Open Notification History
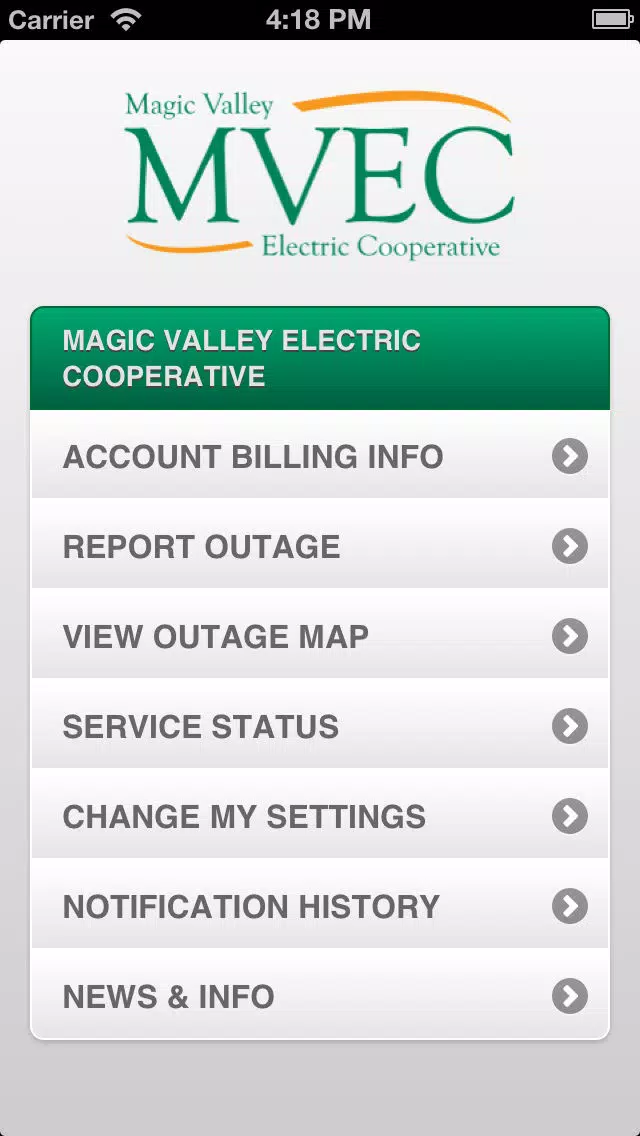 tap(320, 905)
